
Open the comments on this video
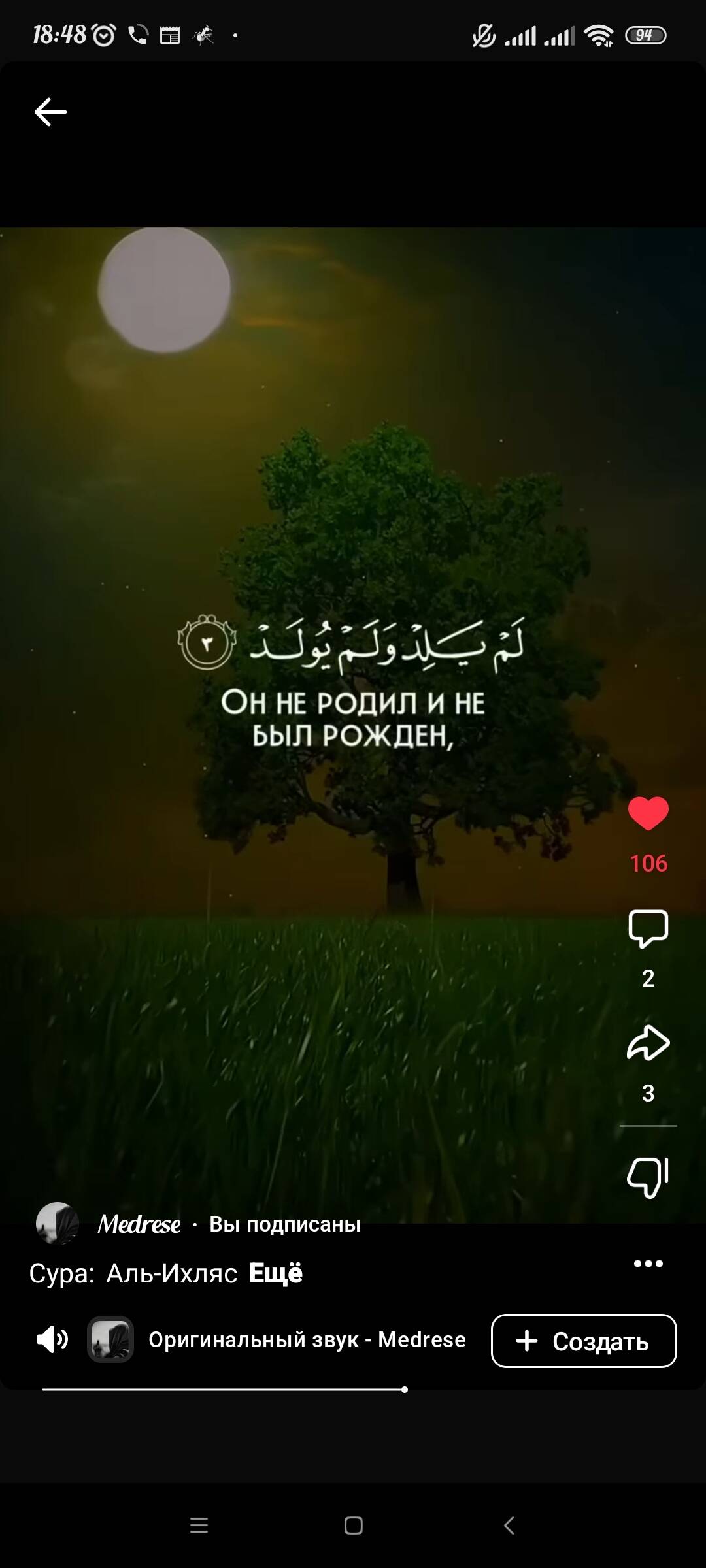[648, 928]
